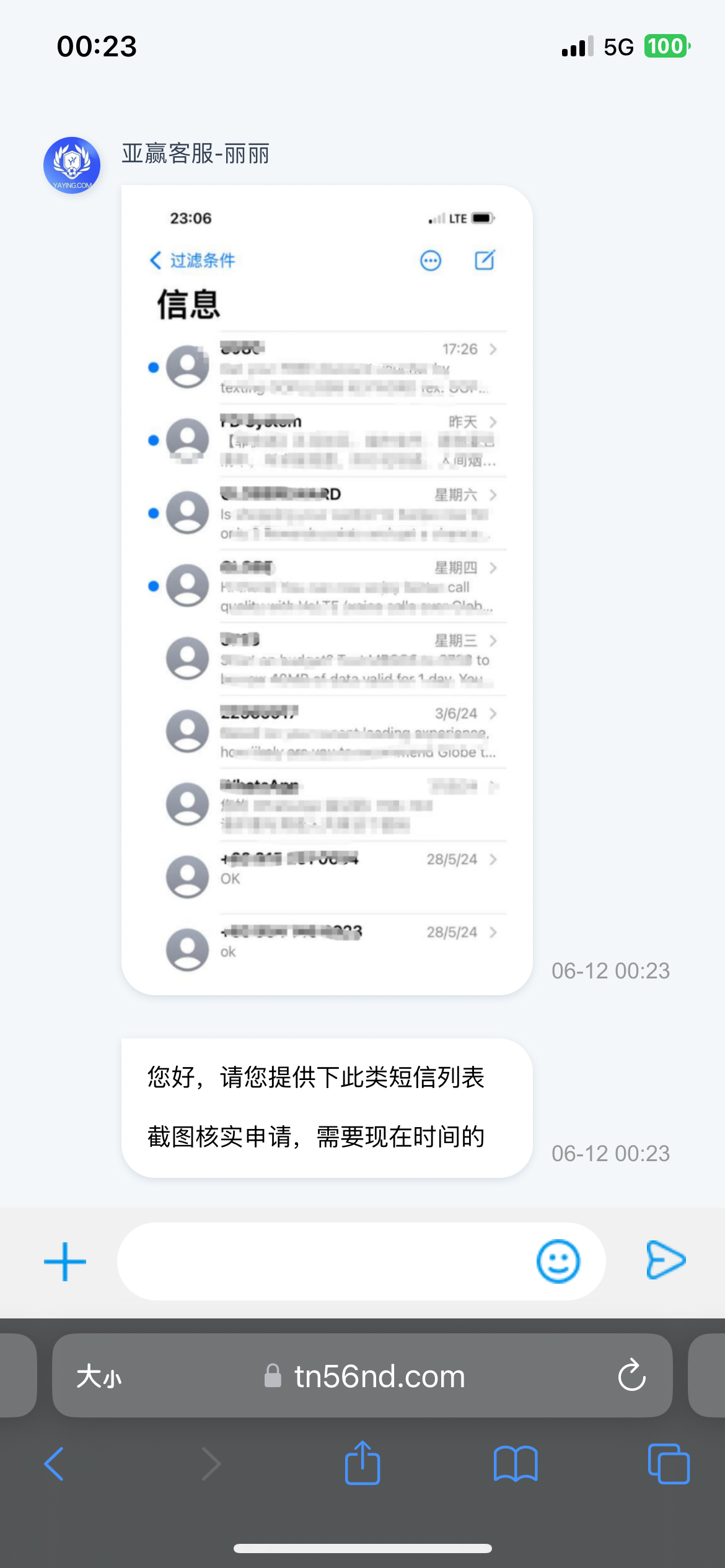The image size is (725, 1568).
Task: Share this page from the toolbar
Action: coord(362,1463)
